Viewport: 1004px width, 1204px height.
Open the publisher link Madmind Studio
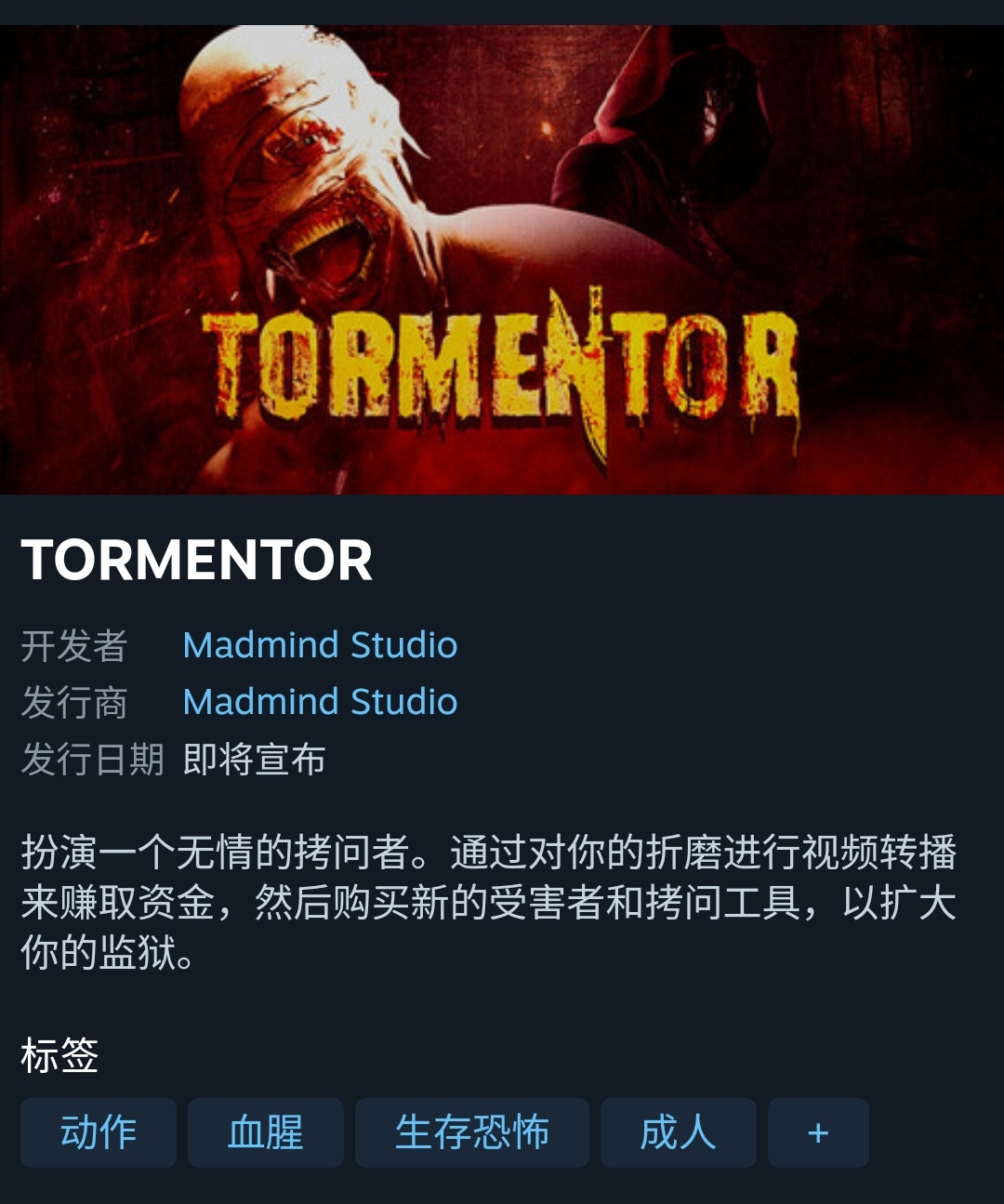(x=320, y=702)
